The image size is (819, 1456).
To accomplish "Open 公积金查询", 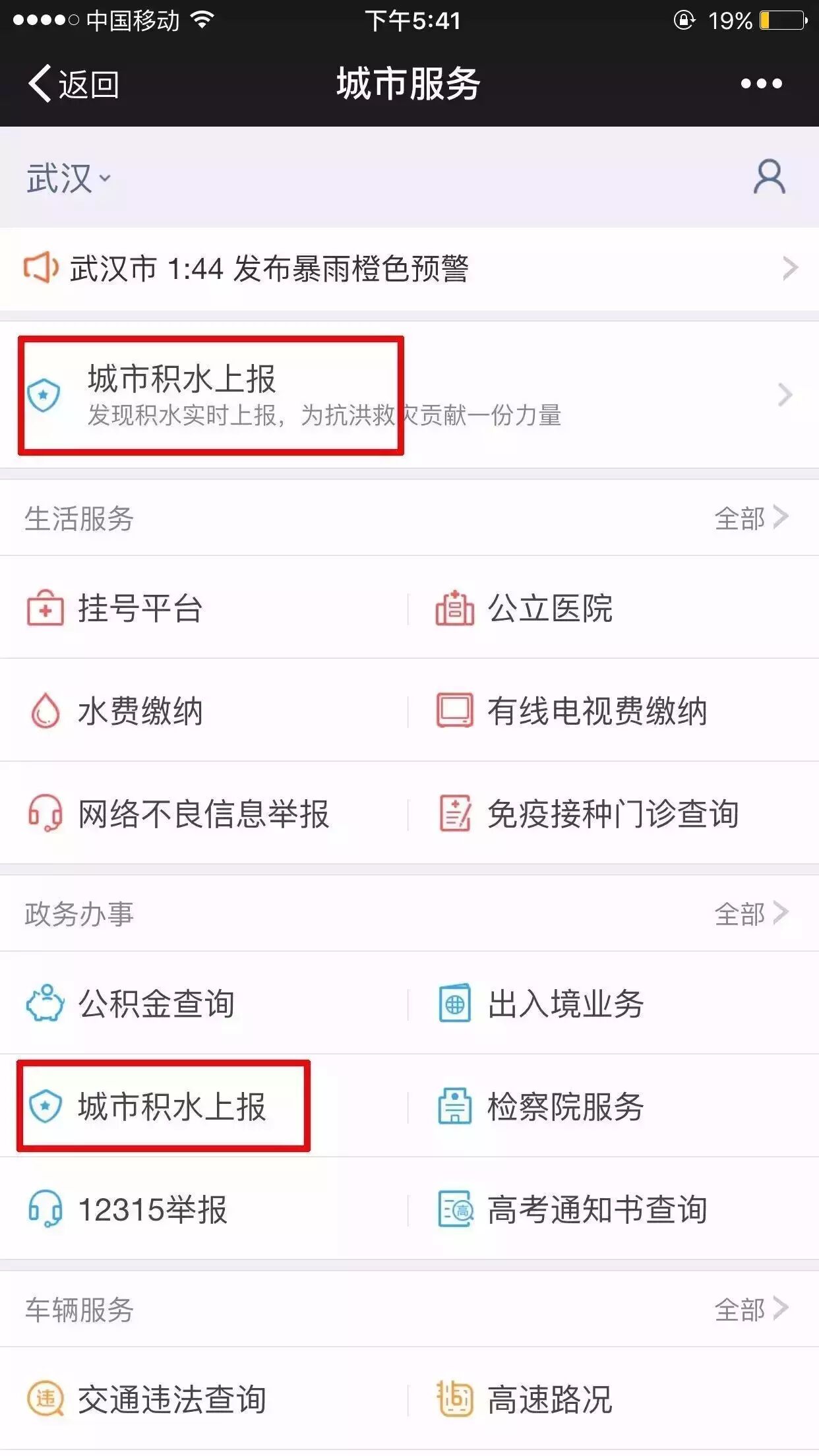I will point(156,1004).
